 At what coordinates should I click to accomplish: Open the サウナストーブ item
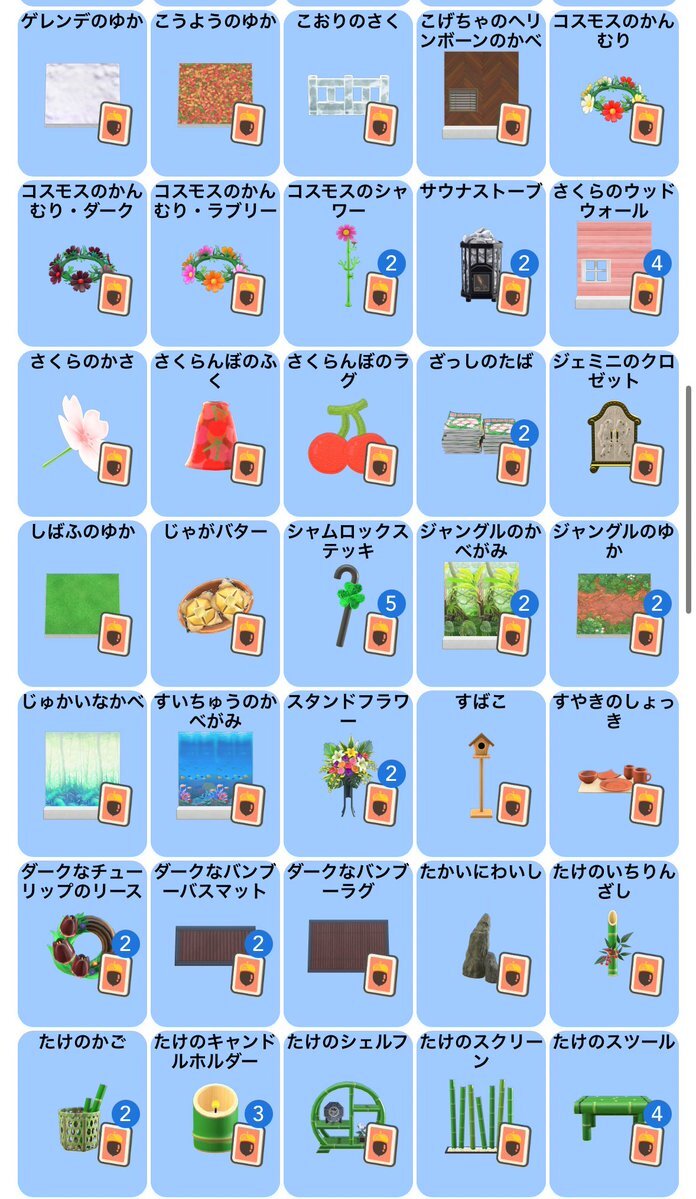coord(481,263)
